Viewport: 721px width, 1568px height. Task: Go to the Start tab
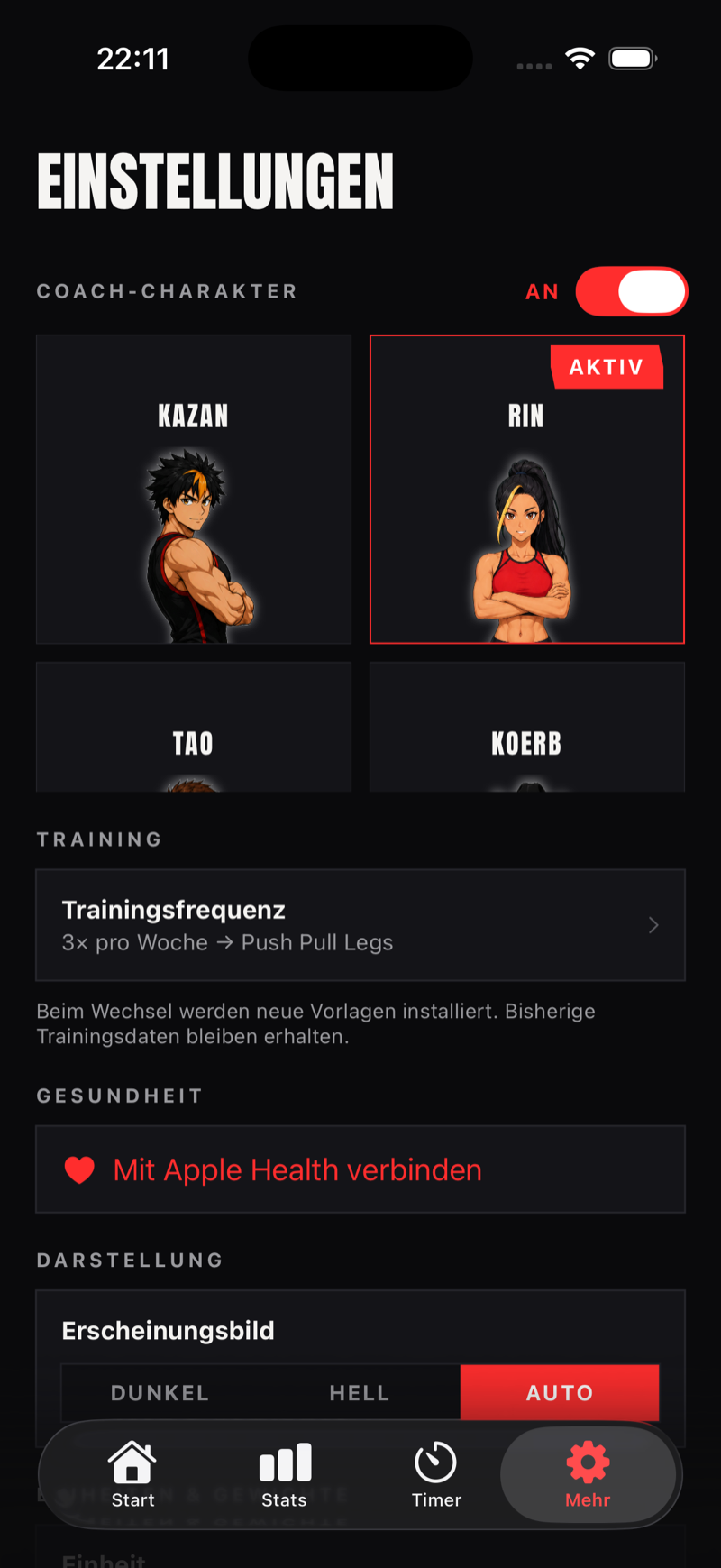pos(132,1475)
